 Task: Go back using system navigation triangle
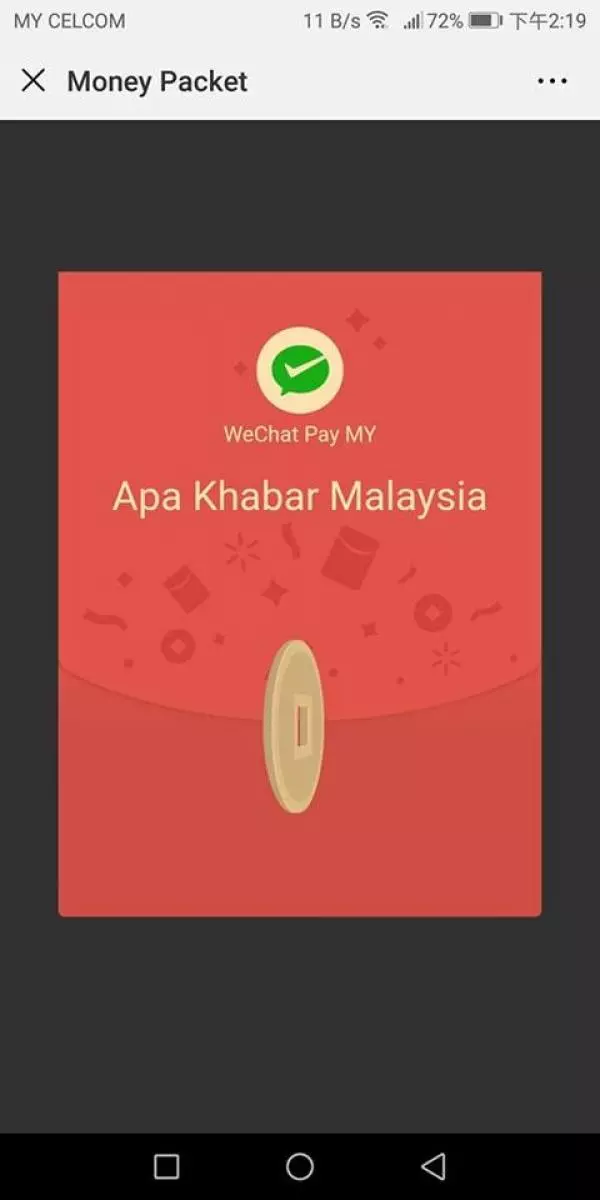tap(433, 1166)
